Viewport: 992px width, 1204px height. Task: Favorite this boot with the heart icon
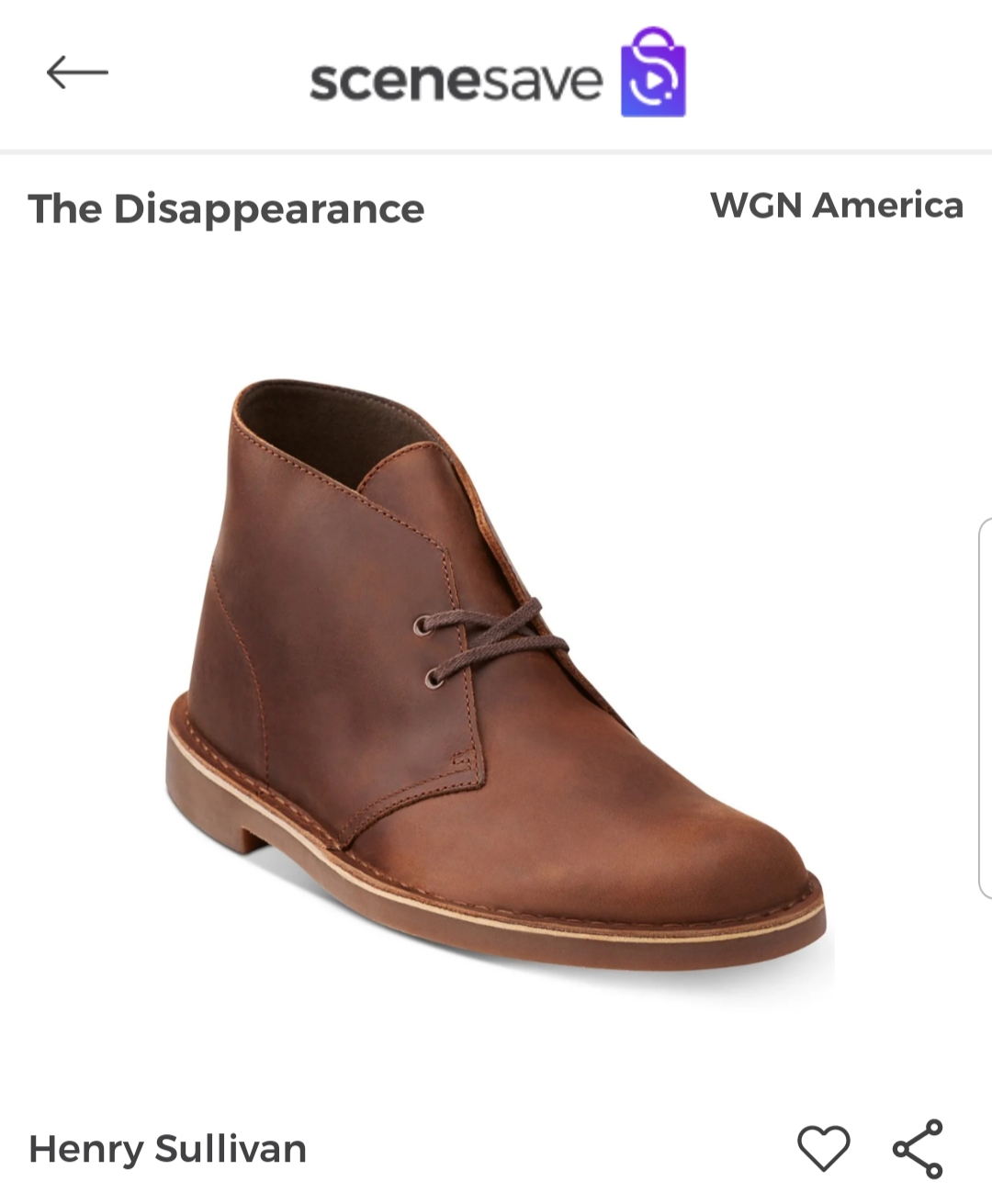pyautogui.click(x=823, y=1148)
